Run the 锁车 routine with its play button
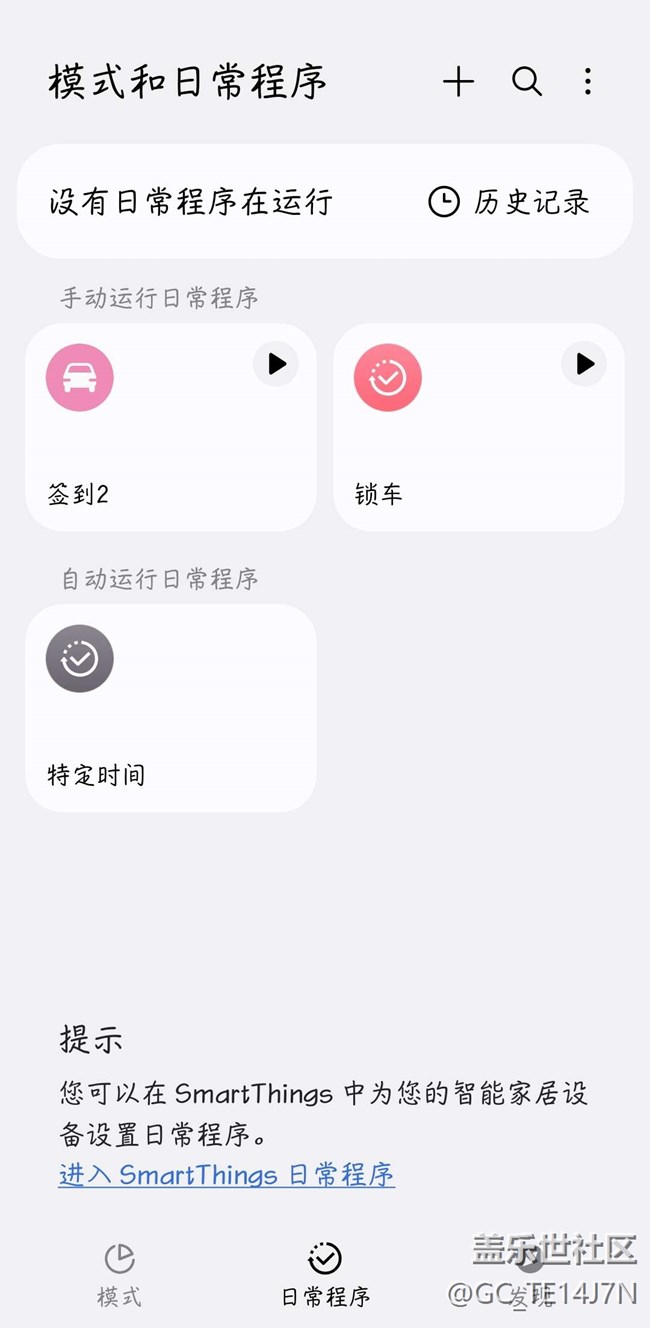650x1328 pixels. point(584,364)
